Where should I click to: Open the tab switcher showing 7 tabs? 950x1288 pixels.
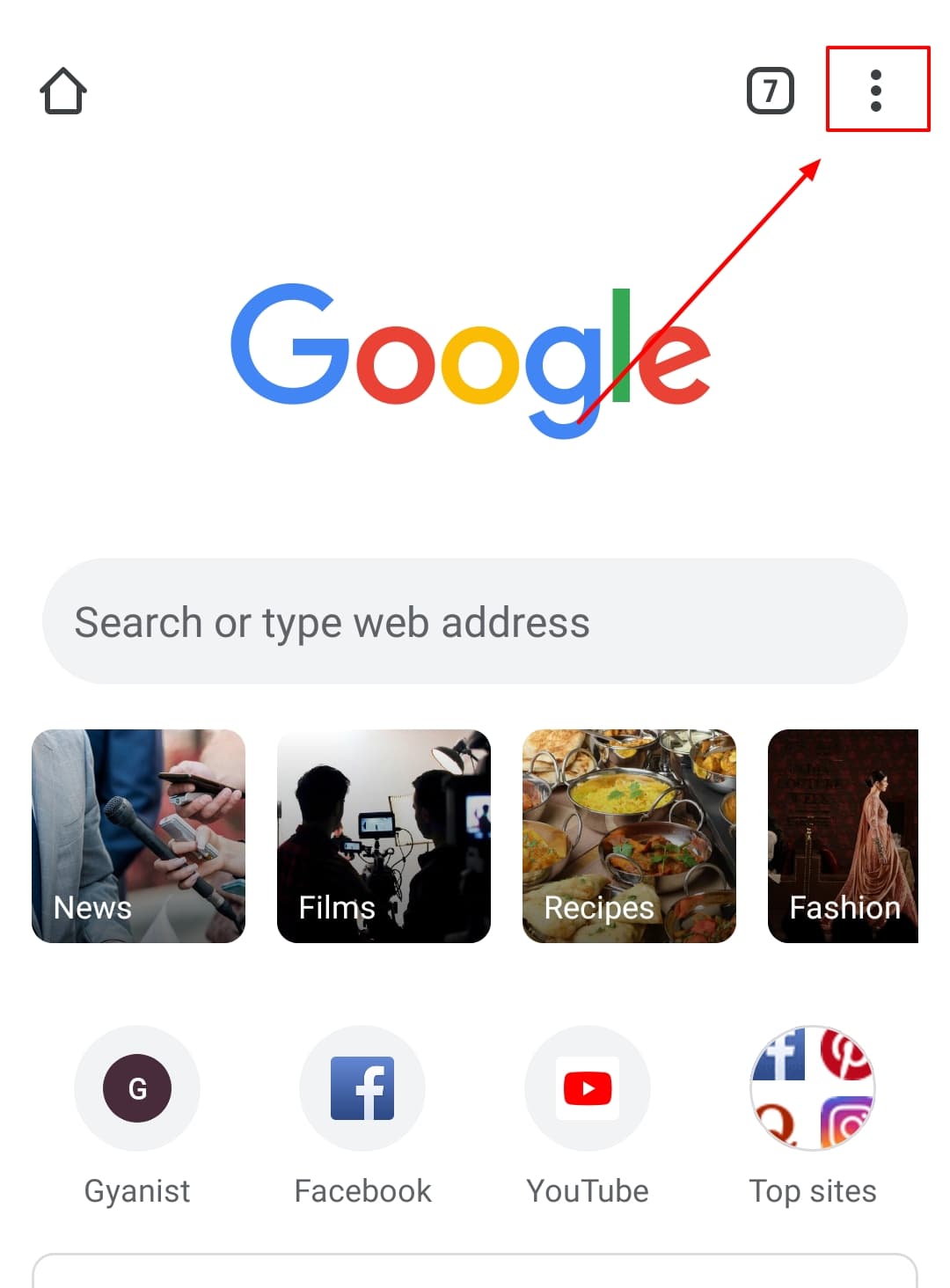click(x=771, y=90)
